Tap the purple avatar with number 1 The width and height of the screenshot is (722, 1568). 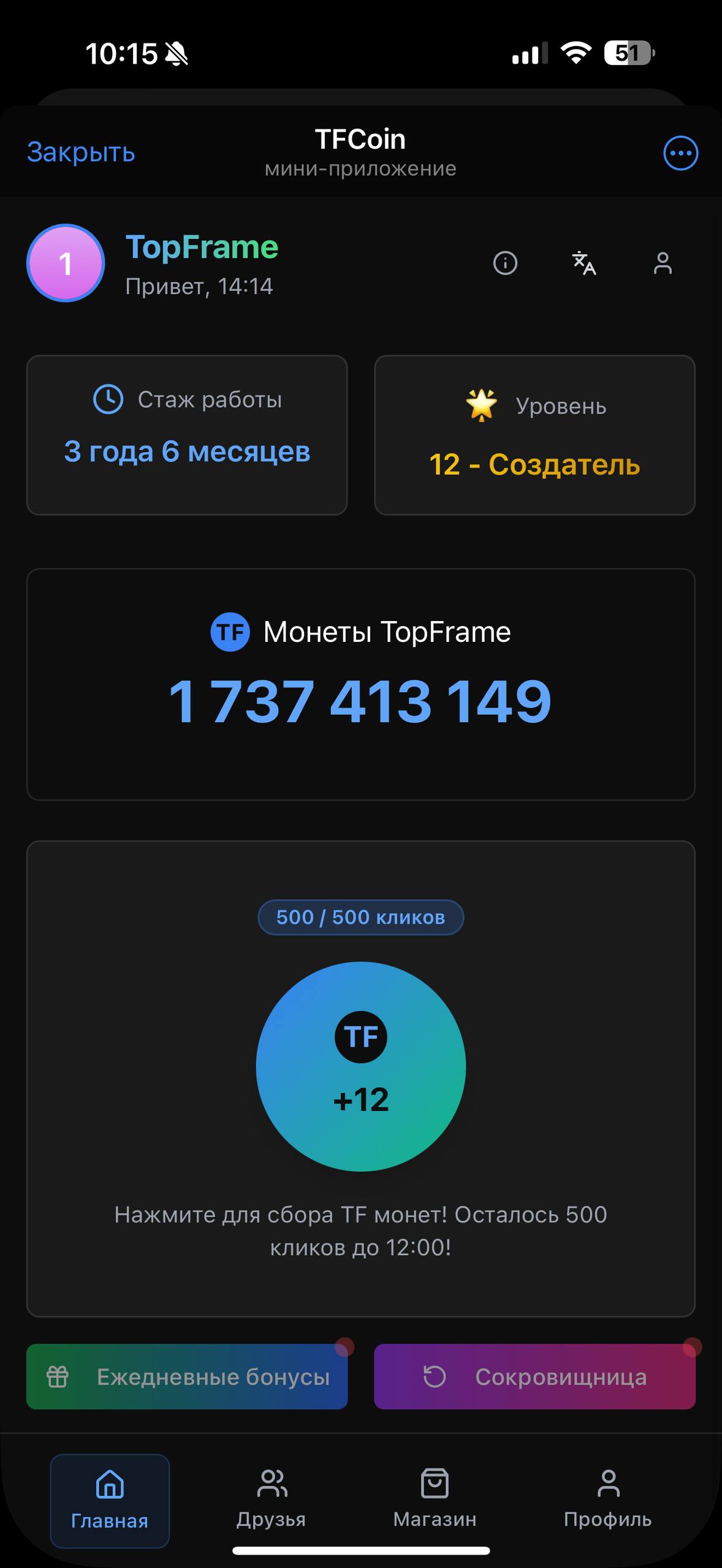click(x=66, y=263)
